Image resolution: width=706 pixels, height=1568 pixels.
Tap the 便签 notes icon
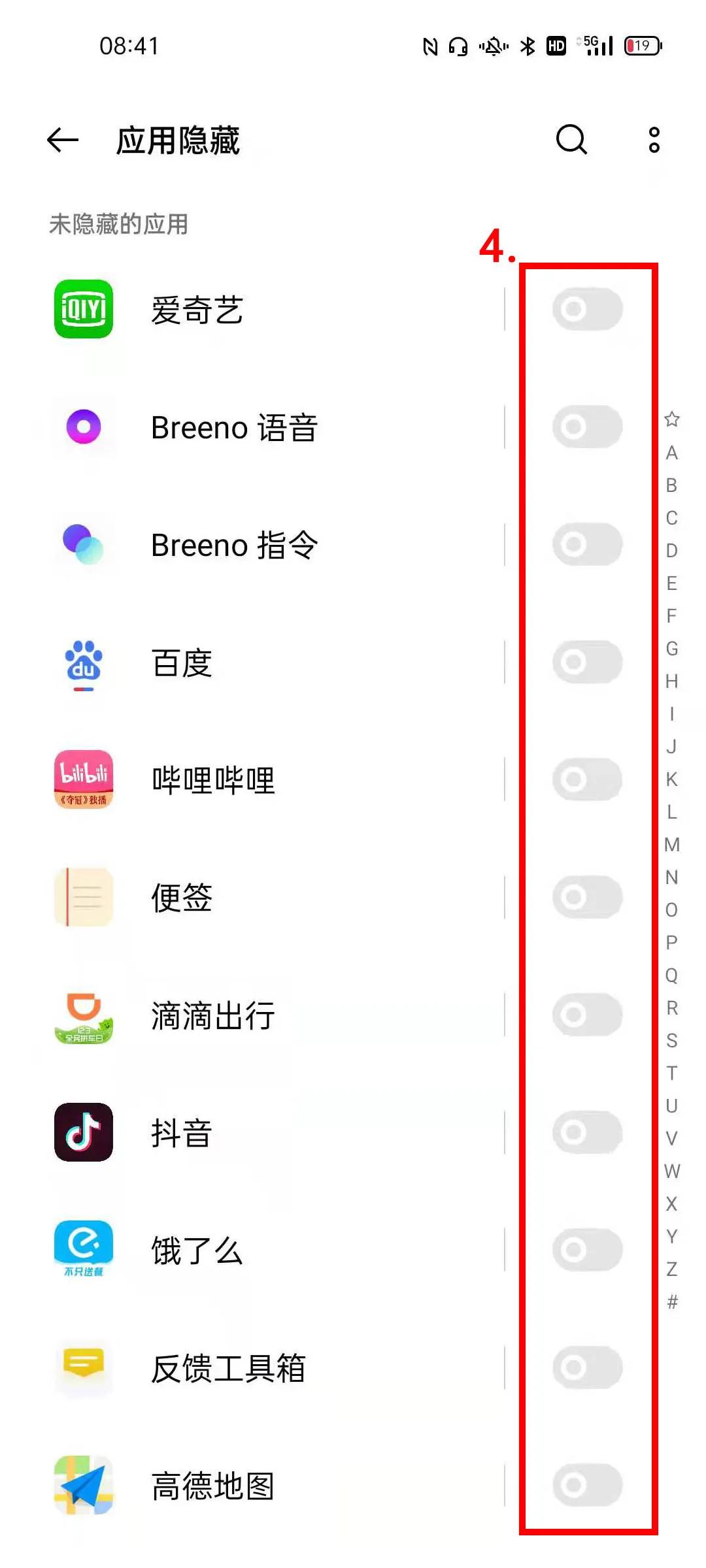point(84,896)
